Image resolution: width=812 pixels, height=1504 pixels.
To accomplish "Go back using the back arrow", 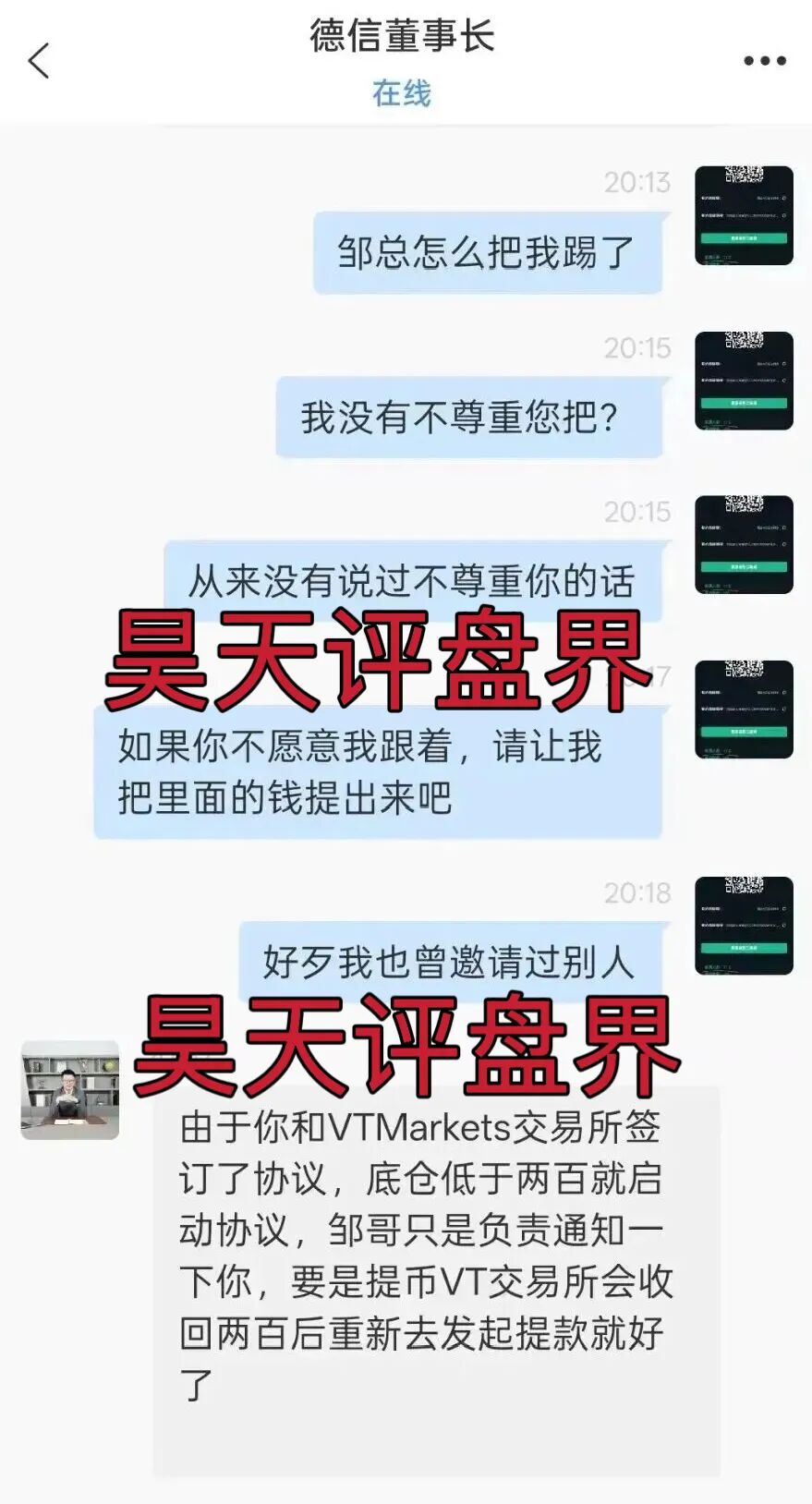I will (39, 61).
